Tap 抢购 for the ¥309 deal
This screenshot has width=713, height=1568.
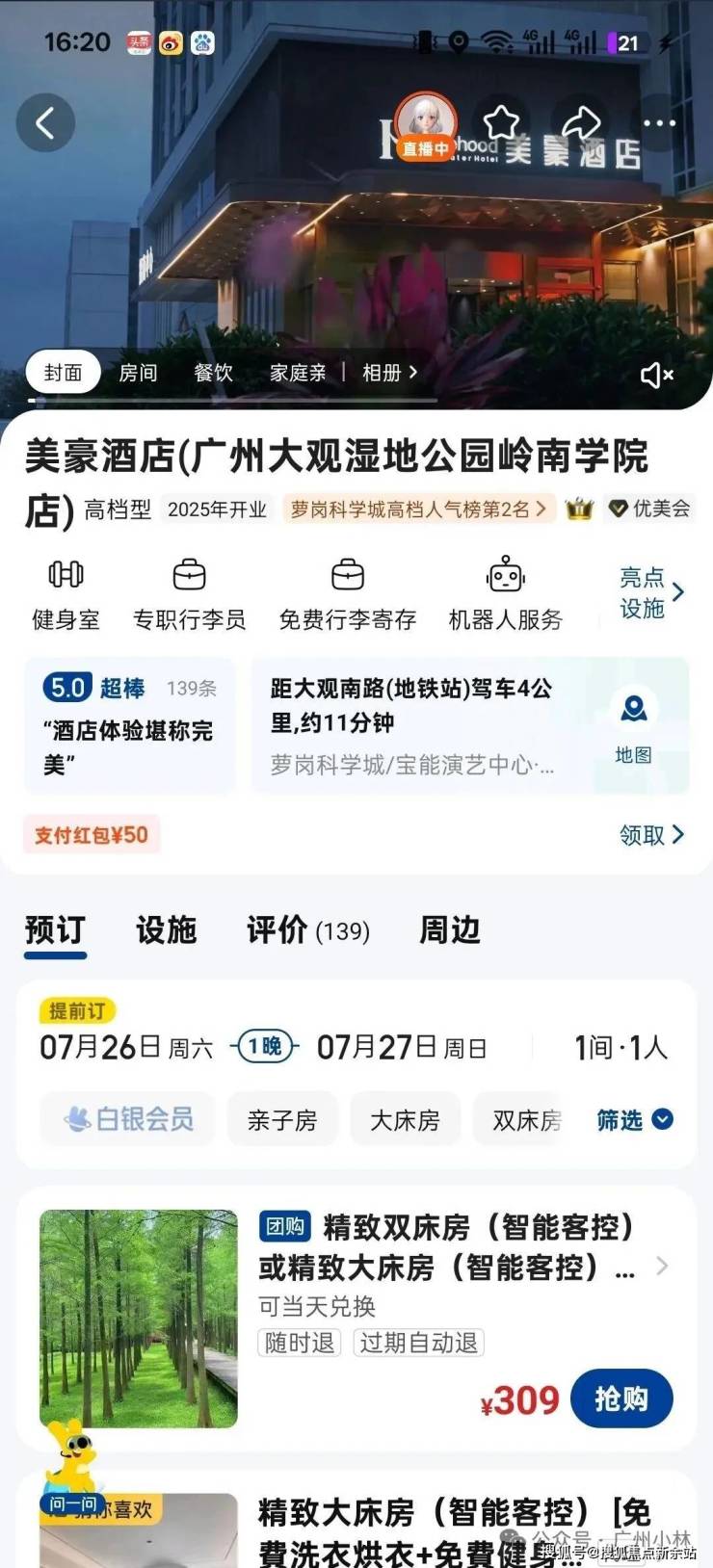(x=621, y=1398)
